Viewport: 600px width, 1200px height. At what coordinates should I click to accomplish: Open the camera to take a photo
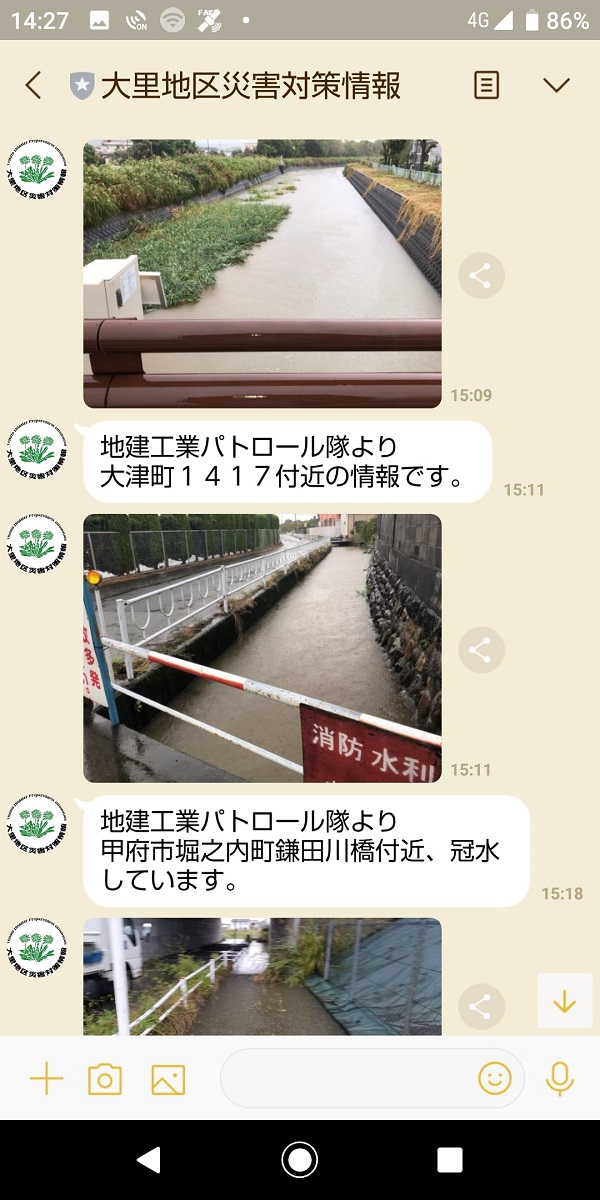coord(105,1078)
